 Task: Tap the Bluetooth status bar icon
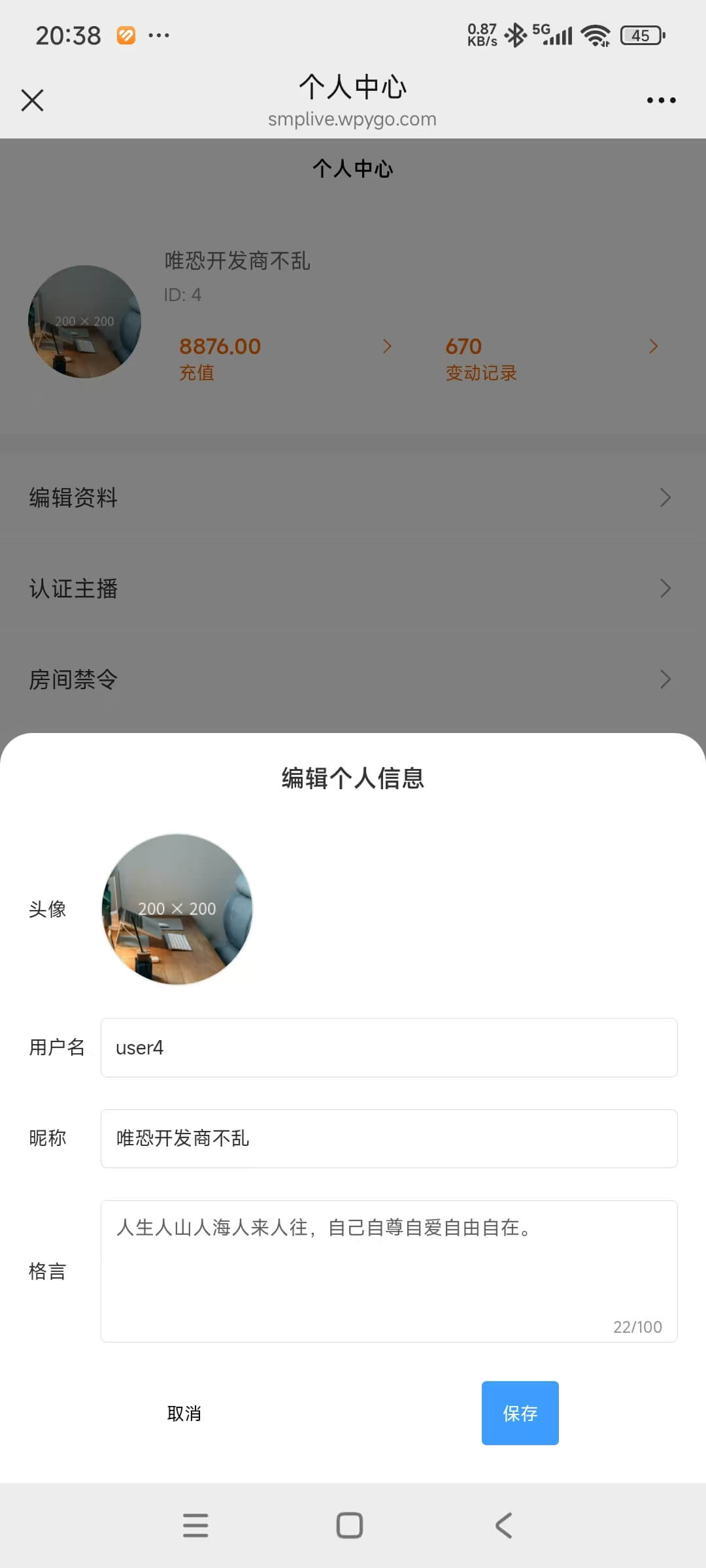[516, 35]
